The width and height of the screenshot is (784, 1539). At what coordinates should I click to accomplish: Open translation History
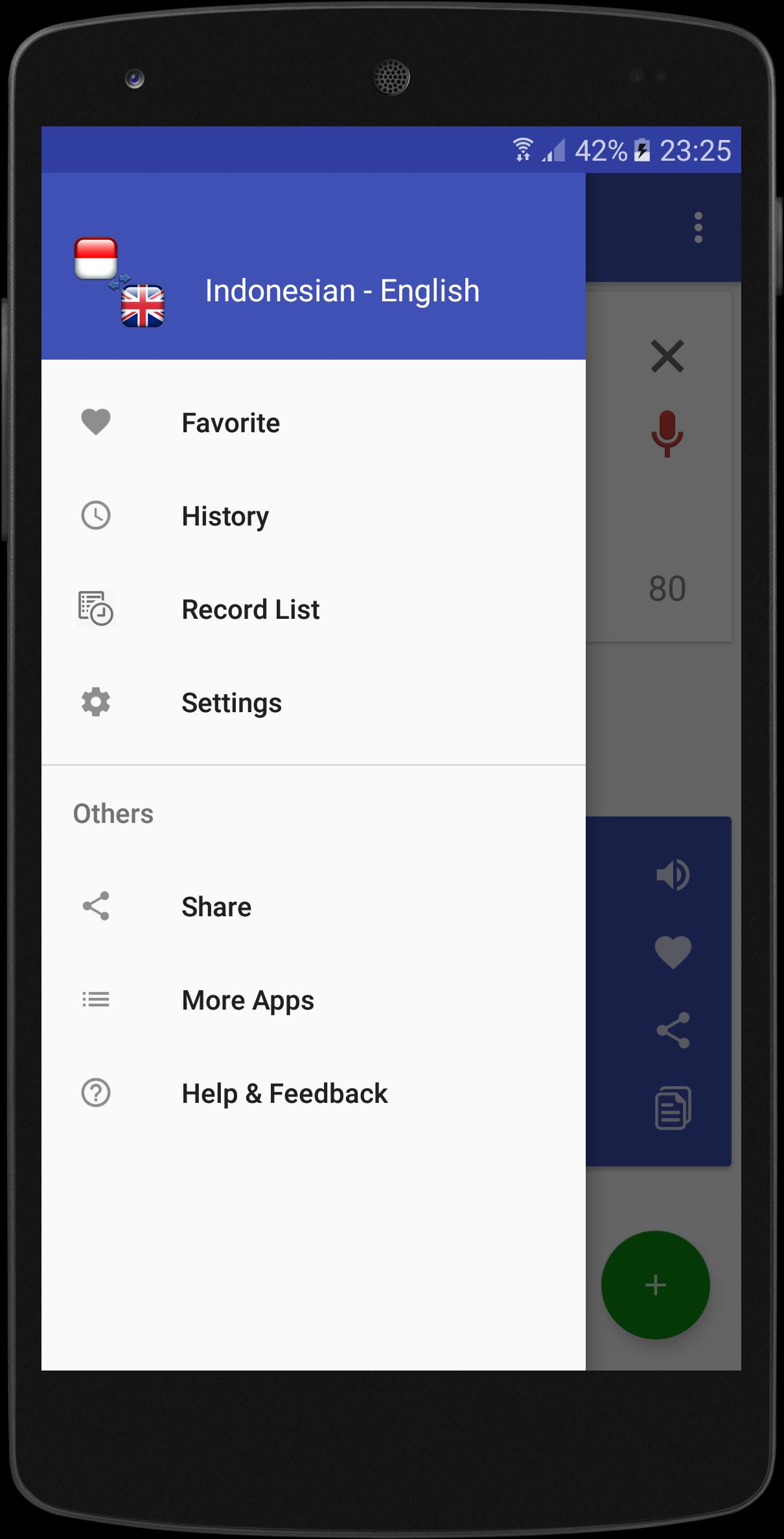pos(225,516)
